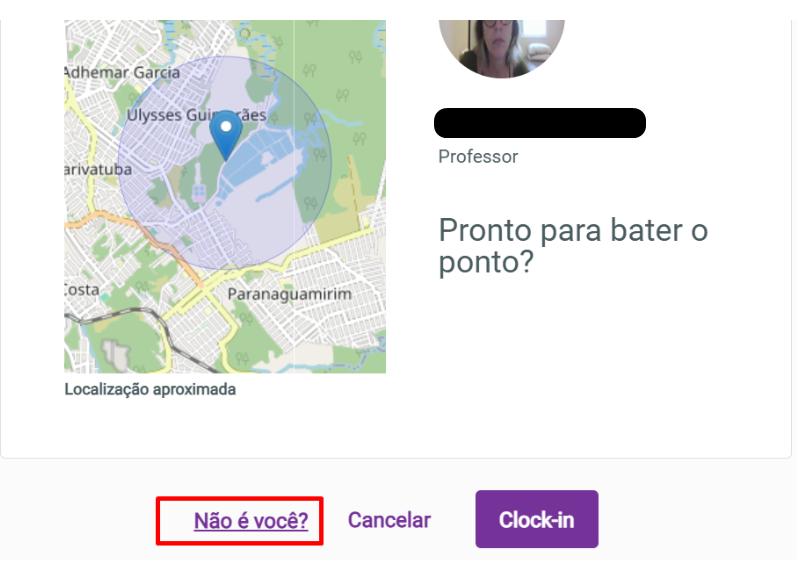797x566 pixels.
Task: Cancel the clock-in
Action: coord(389,520)
